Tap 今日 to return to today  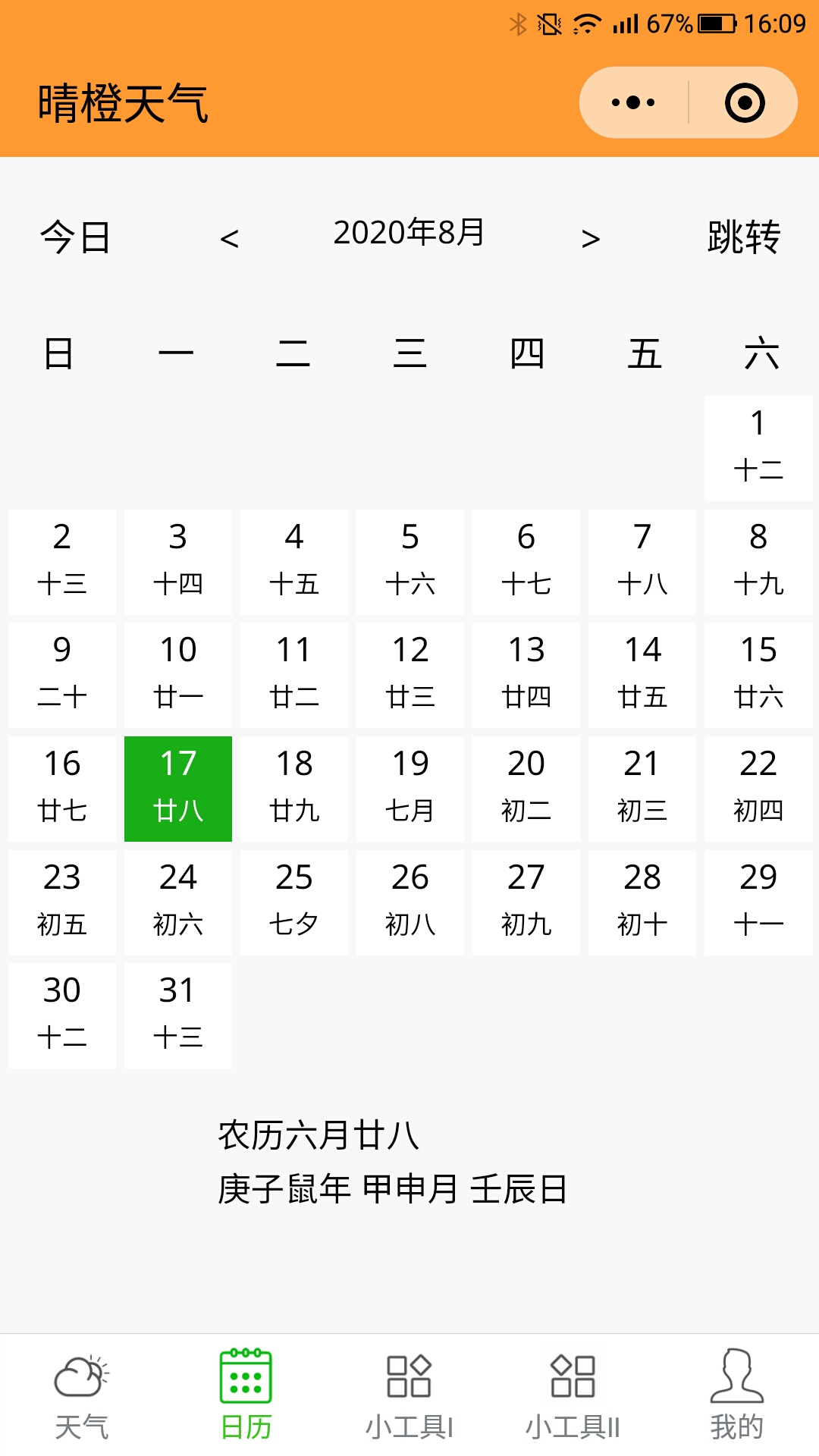[75, 237]
